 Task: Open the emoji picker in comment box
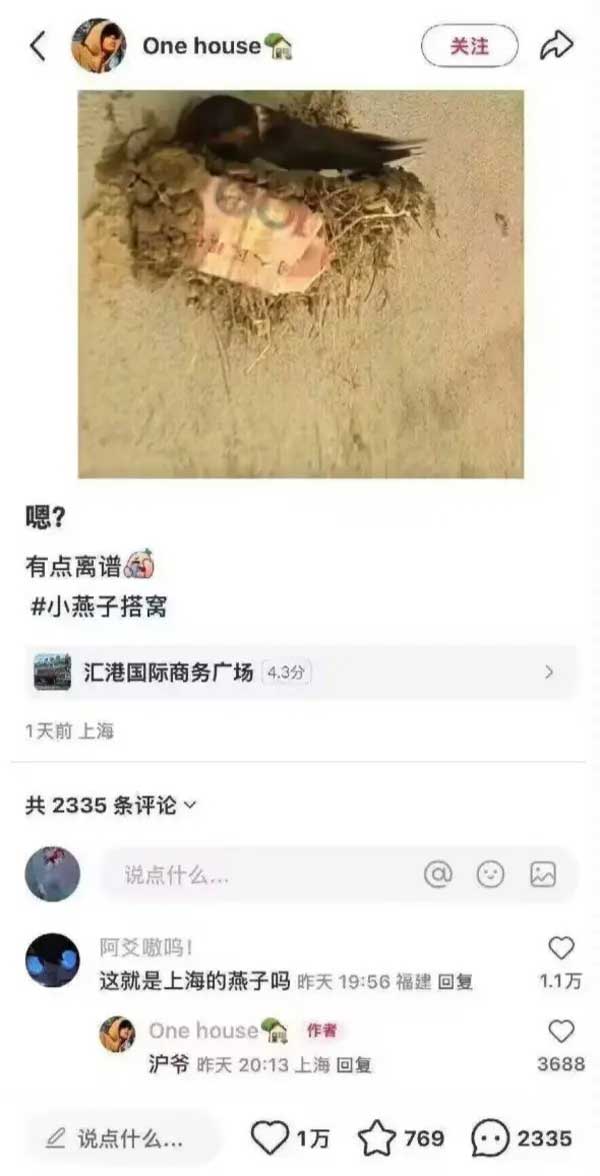pos(490,875)
